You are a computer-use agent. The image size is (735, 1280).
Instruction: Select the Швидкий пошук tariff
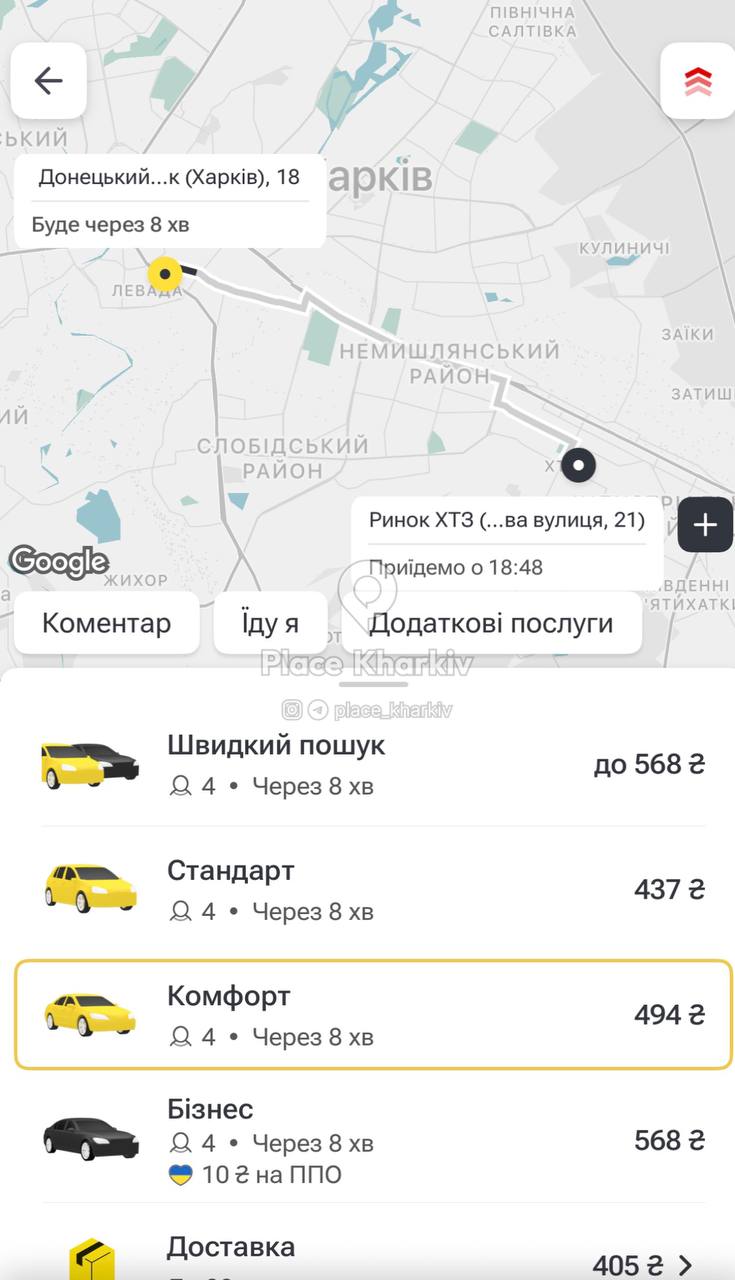pyautogui.click(x=372, y=764)
